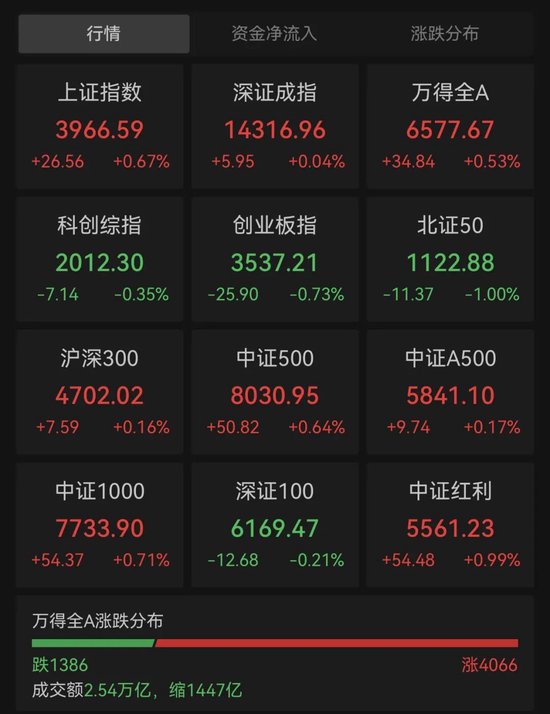The height and width of the screenshot is (714, 550).
Task: Switch to the 资金净流入 tab
Action: tap(274, 34)
